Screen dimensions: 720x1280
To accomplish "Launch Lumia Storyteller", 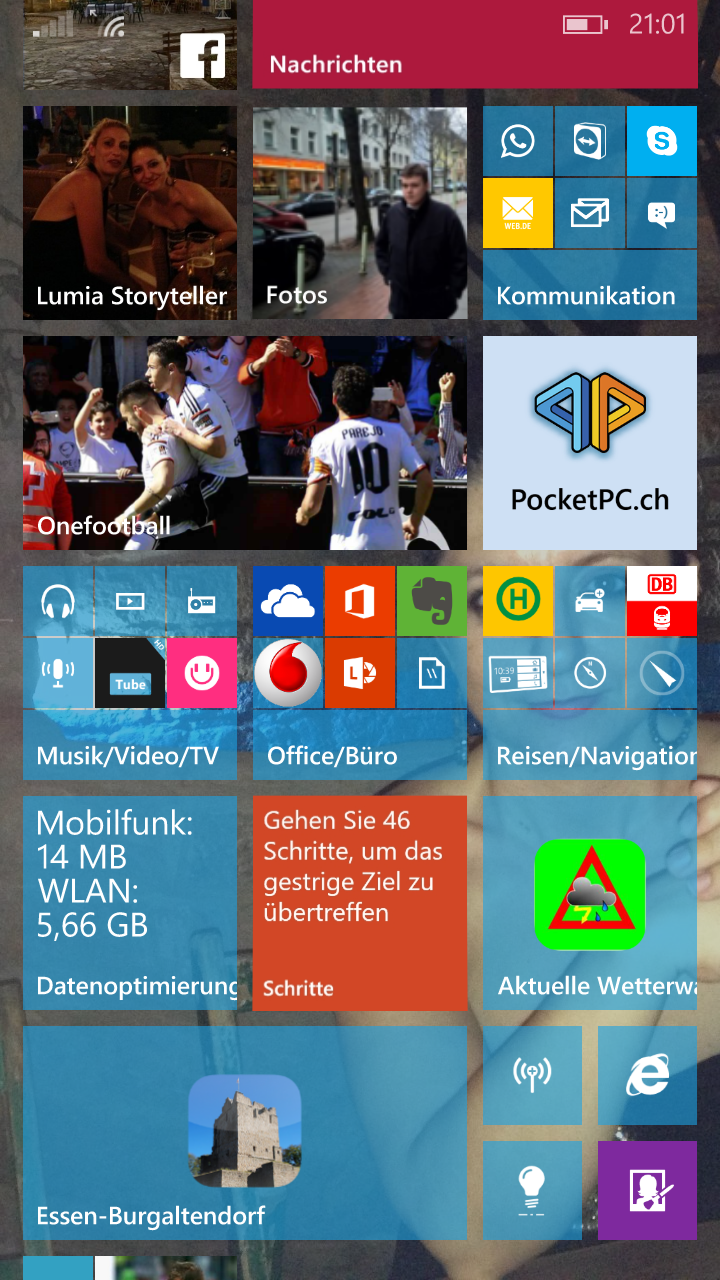I will (x=130, y=213).
